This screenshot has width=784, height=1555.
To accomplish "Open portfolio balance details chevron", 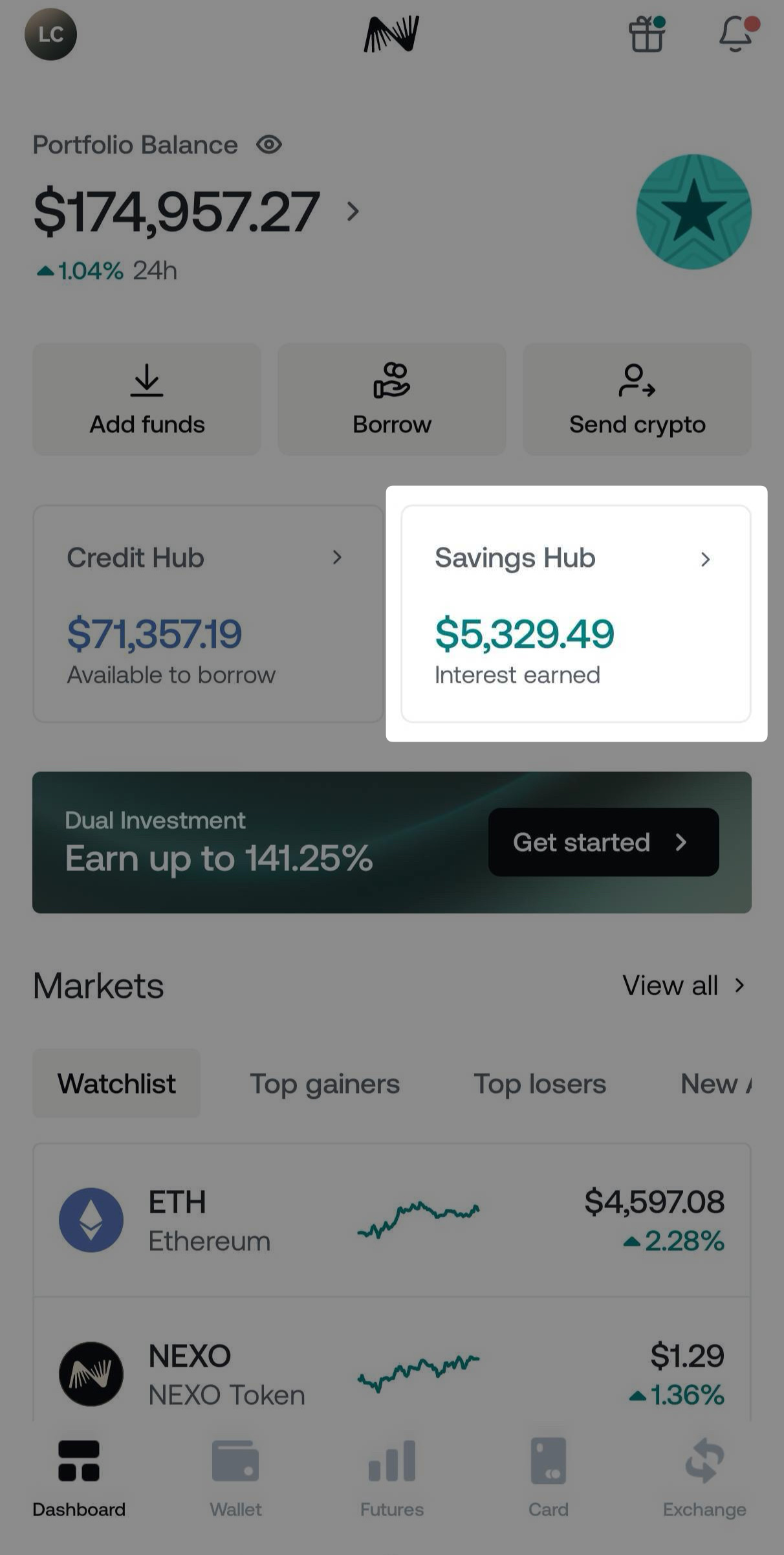I will (x=353, y=211).
